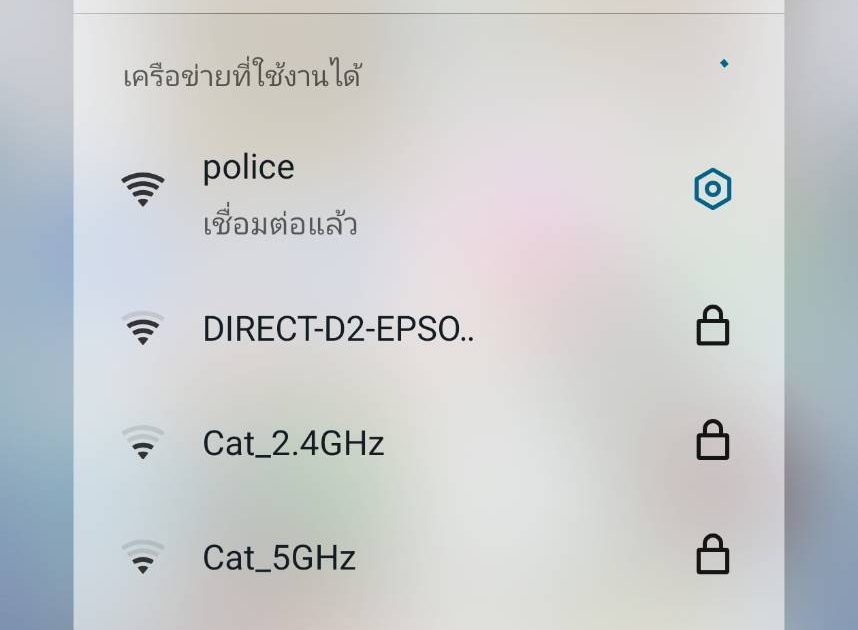Join the Cat_5GHz Wi-Fi network
This screenshot has width=858, height=630.
(279, 557)
